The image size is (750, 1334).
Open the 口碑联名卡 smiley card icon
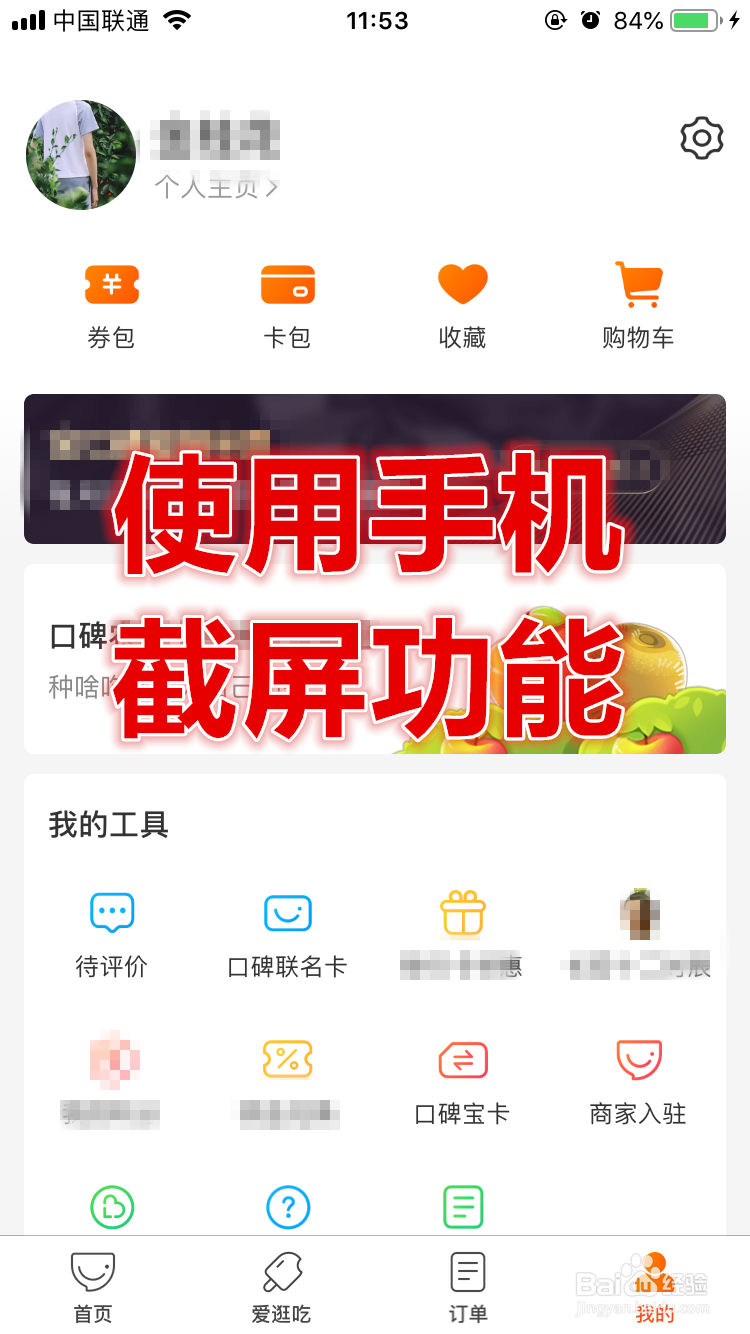(x=287, y=912)
